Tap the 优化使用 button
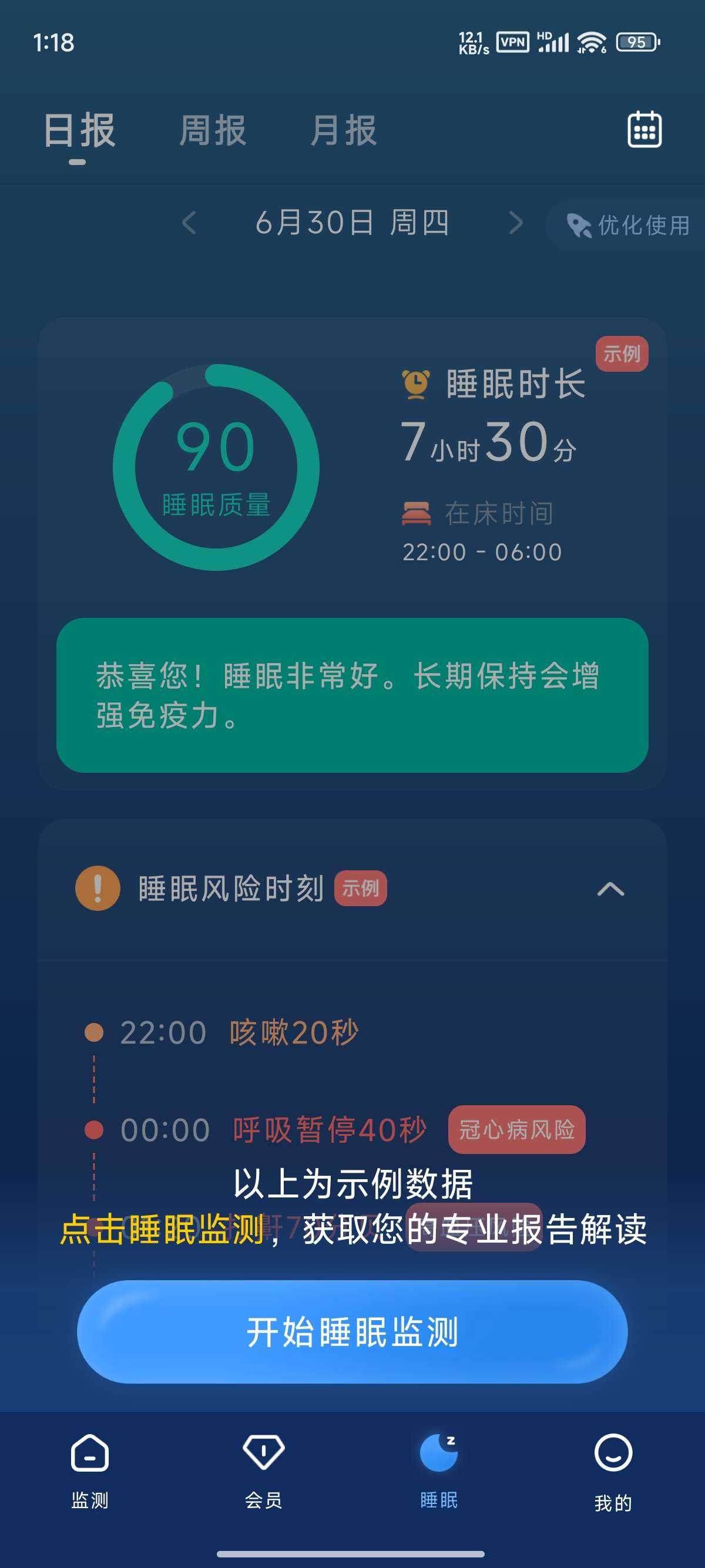This screenshot has height=1568, width=705. point(628,226)
